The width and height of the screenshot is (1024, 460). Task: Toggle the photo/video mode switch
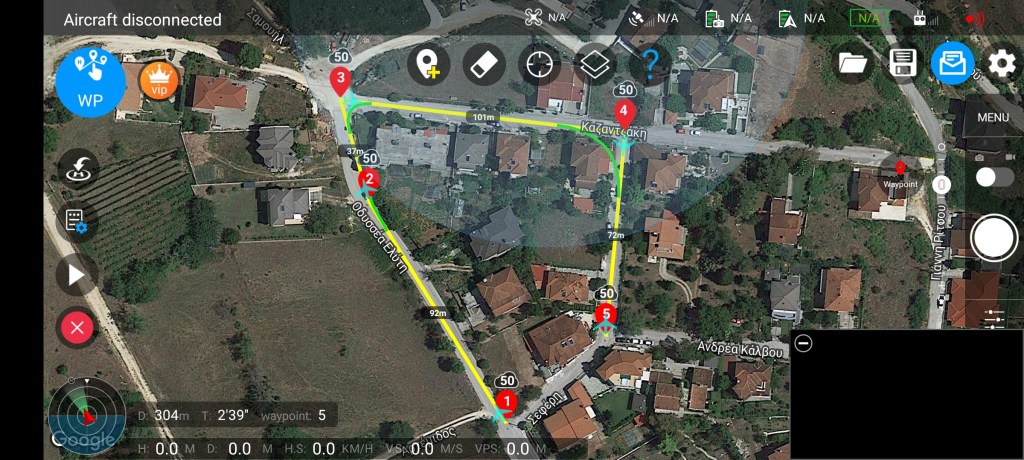coord(993,177)
